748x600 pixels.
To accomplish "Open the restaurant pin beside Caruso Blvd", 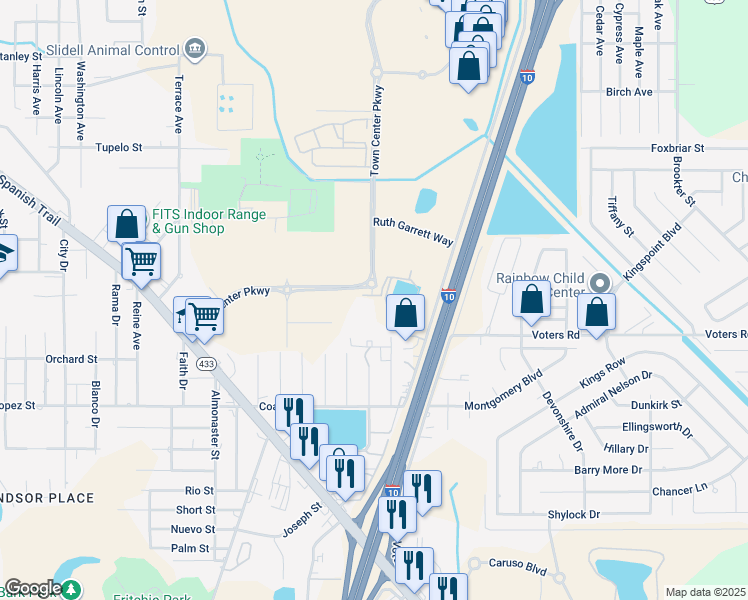I will click(x=448, y=588).
